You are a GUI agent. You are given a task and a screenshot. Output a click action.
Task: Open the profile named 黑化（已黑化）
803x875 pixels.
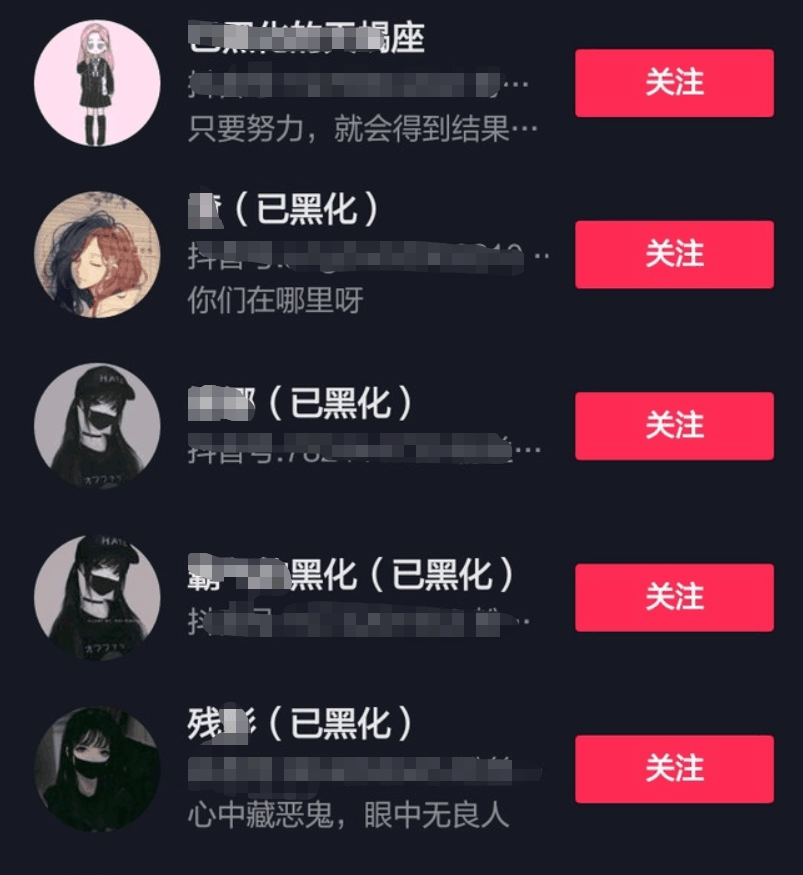pyautogui.click(x=97, y=597)
